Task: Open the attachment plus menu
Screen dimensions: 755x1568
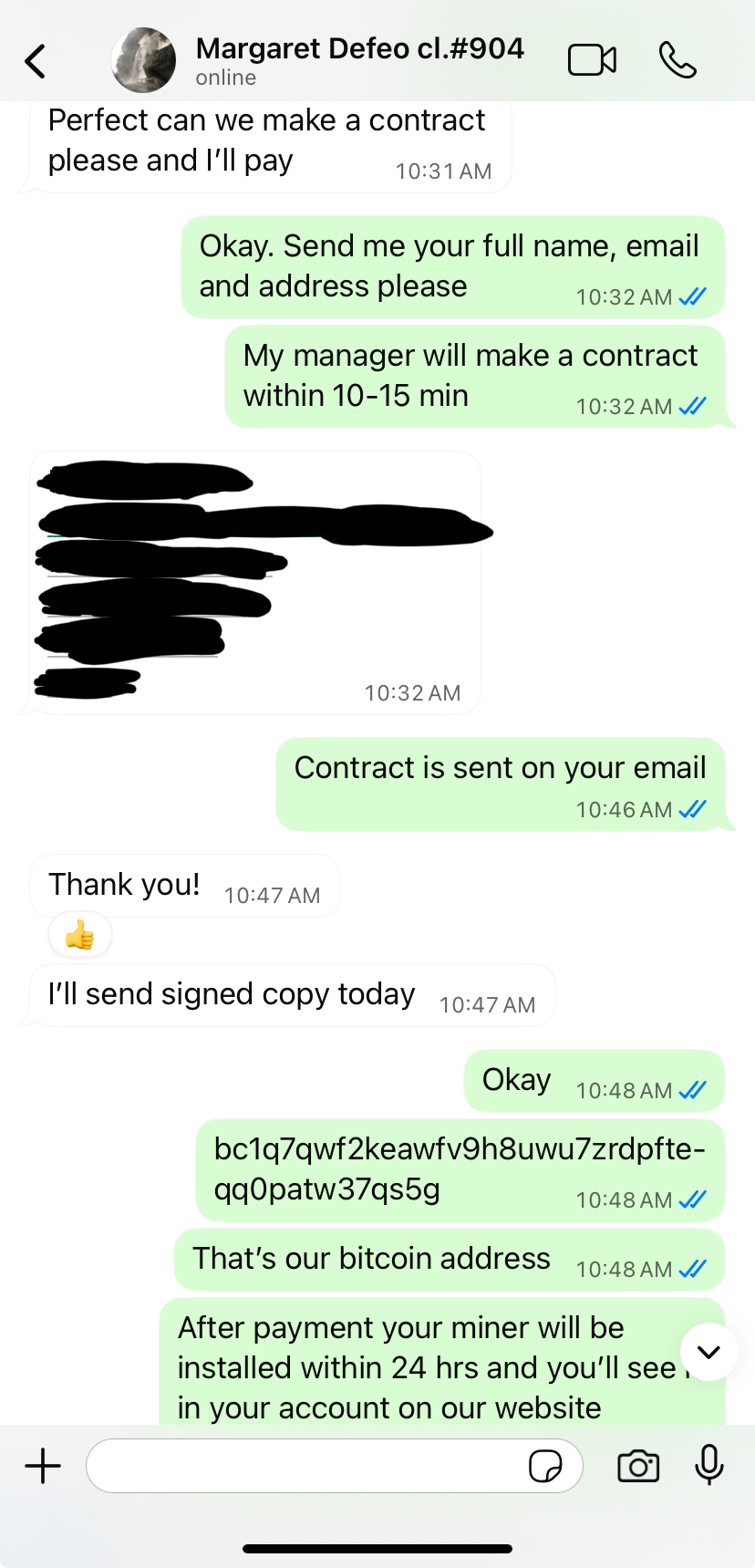Action: (43, 1466)
